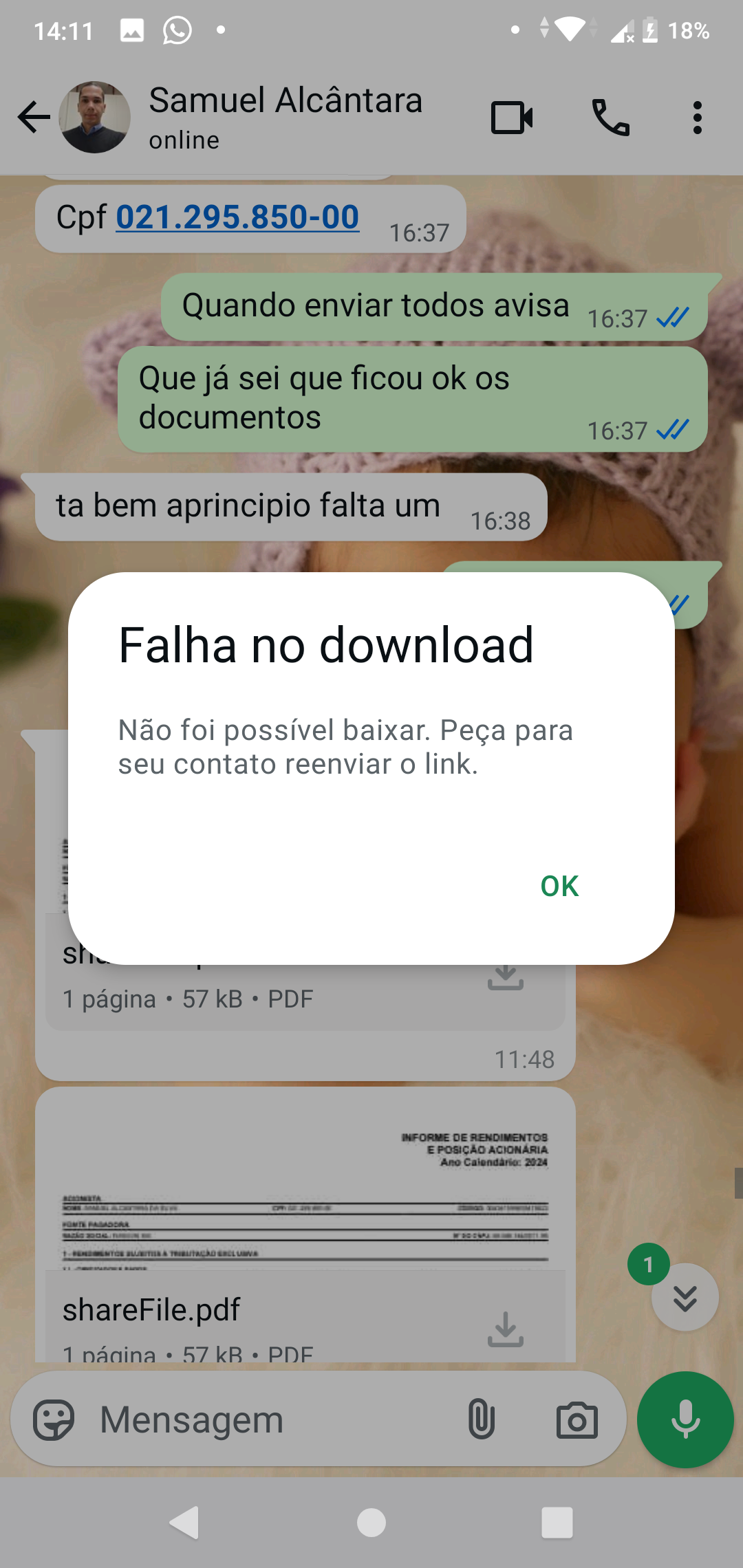This screenshot has height=1568, width=743.
Task: Open the camera from the message bar
Action: coord(577,1419)
